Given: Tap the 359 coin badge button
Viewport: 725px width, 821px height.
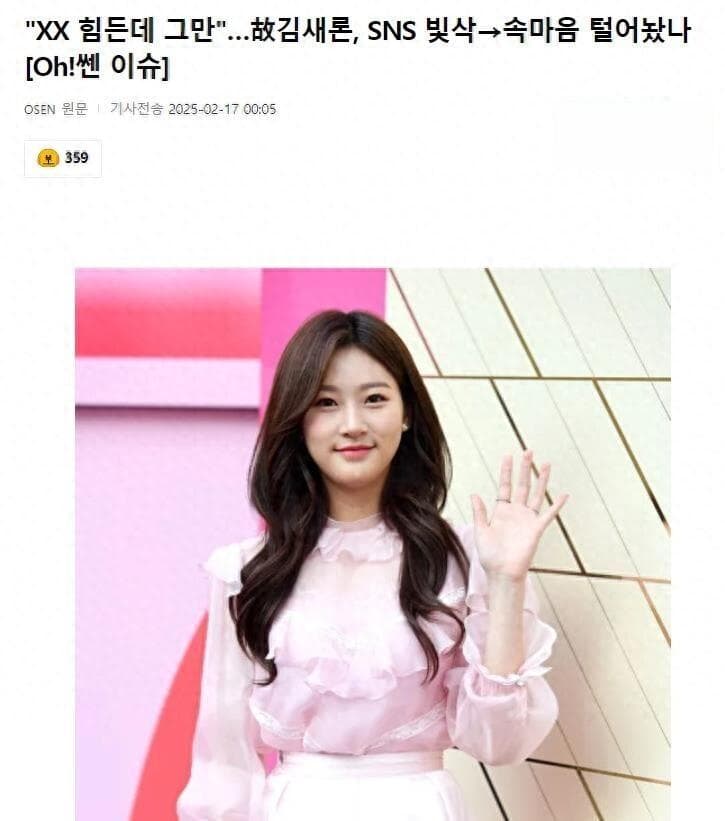Looking at the screenshot, I should tap(63, 158).
